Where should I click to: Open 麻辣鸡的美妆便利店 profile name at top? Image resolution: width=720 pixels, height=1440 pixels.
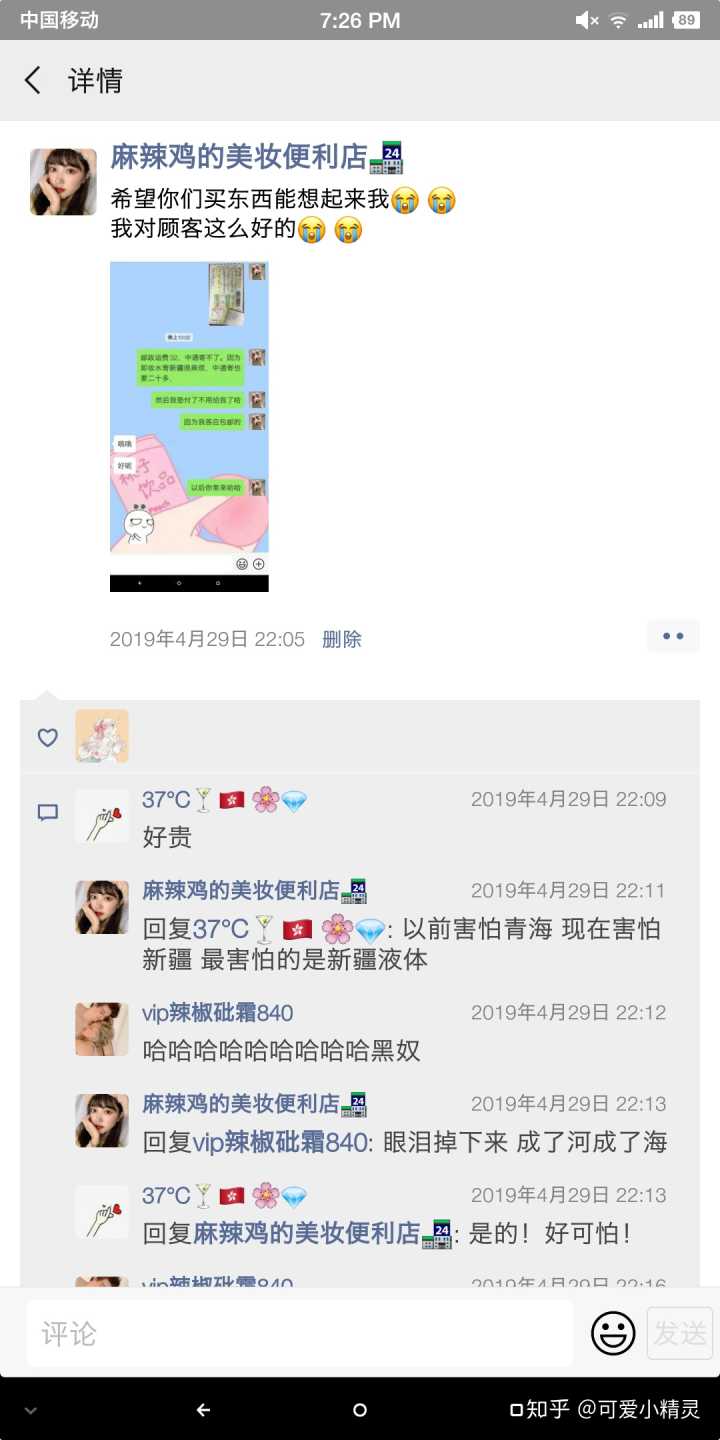[x=240, y=157]
